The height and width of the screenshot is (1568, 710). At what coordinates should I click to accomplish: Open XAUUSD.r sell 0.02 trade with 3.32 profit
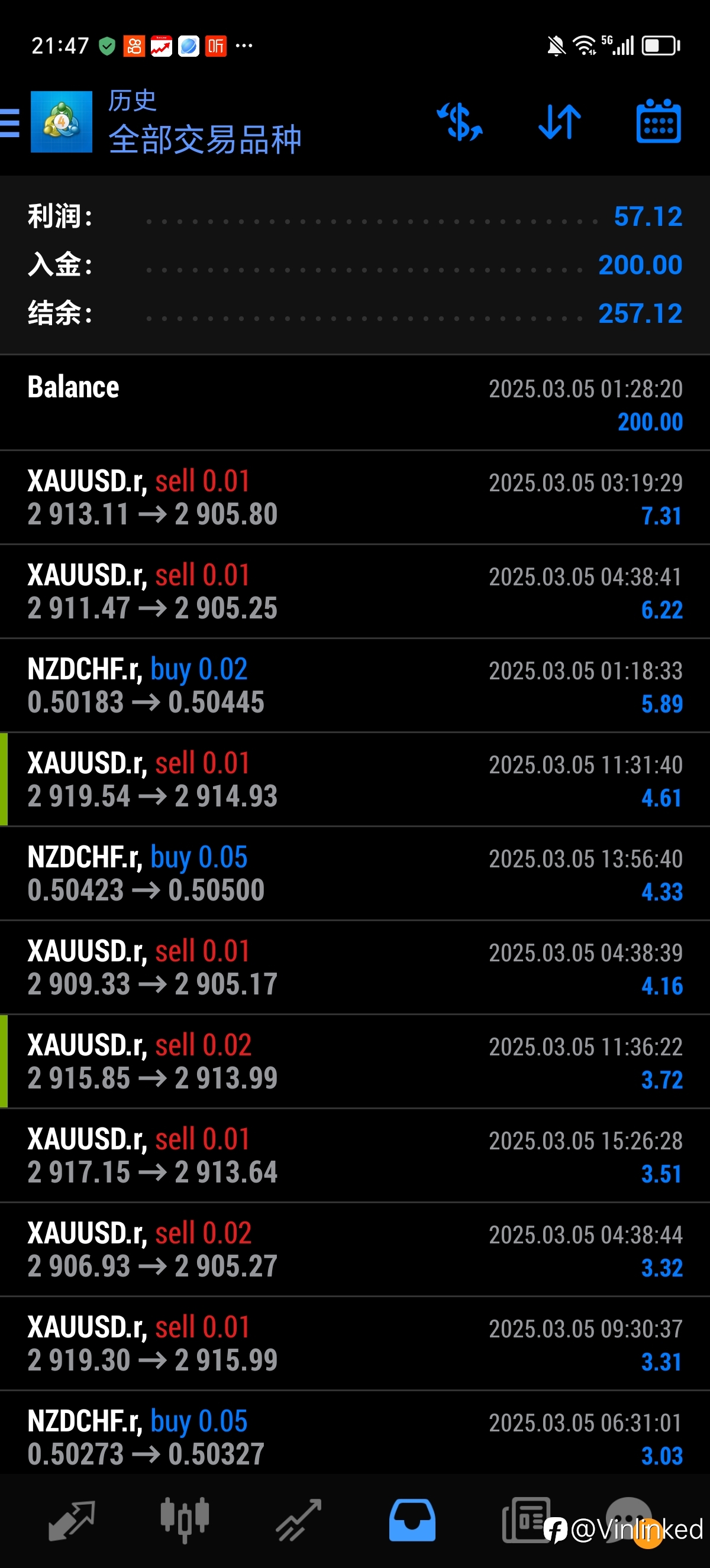tap(355, 1250)
